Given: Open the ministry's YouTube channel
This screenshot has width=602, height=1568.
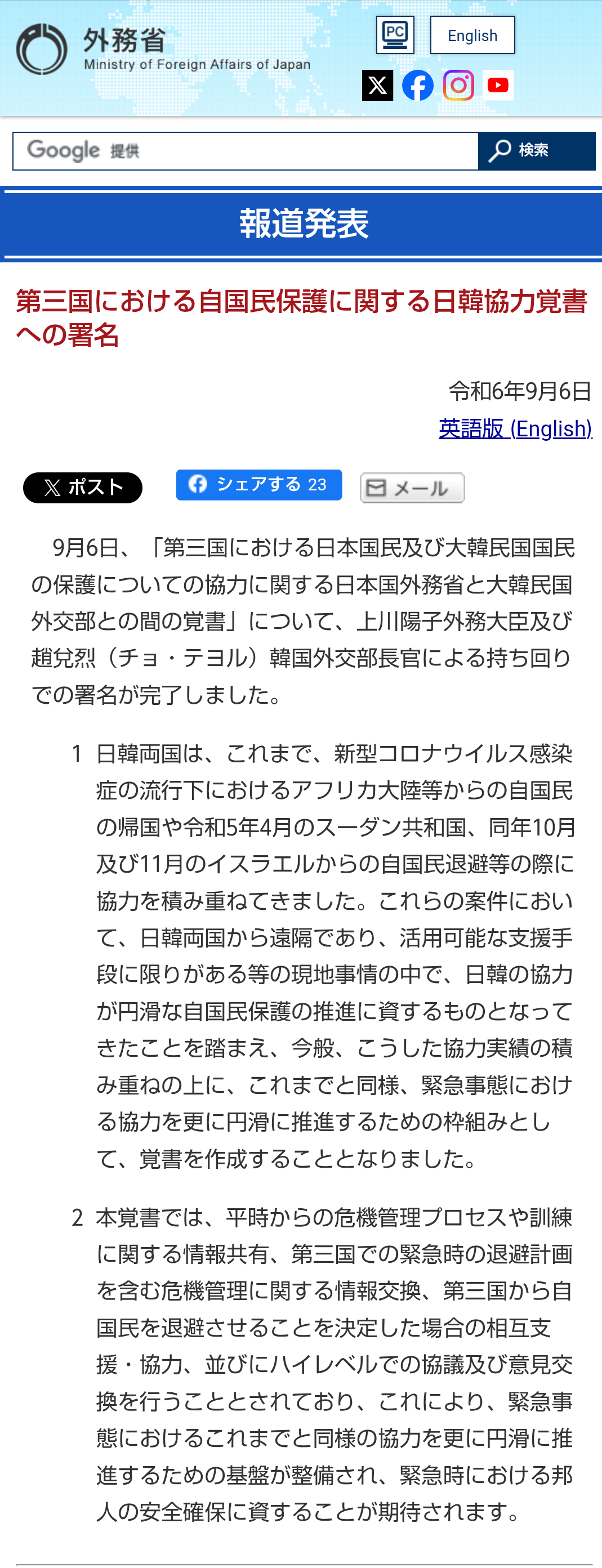Looking at the screenshot, I should click(x=498, y=85).
